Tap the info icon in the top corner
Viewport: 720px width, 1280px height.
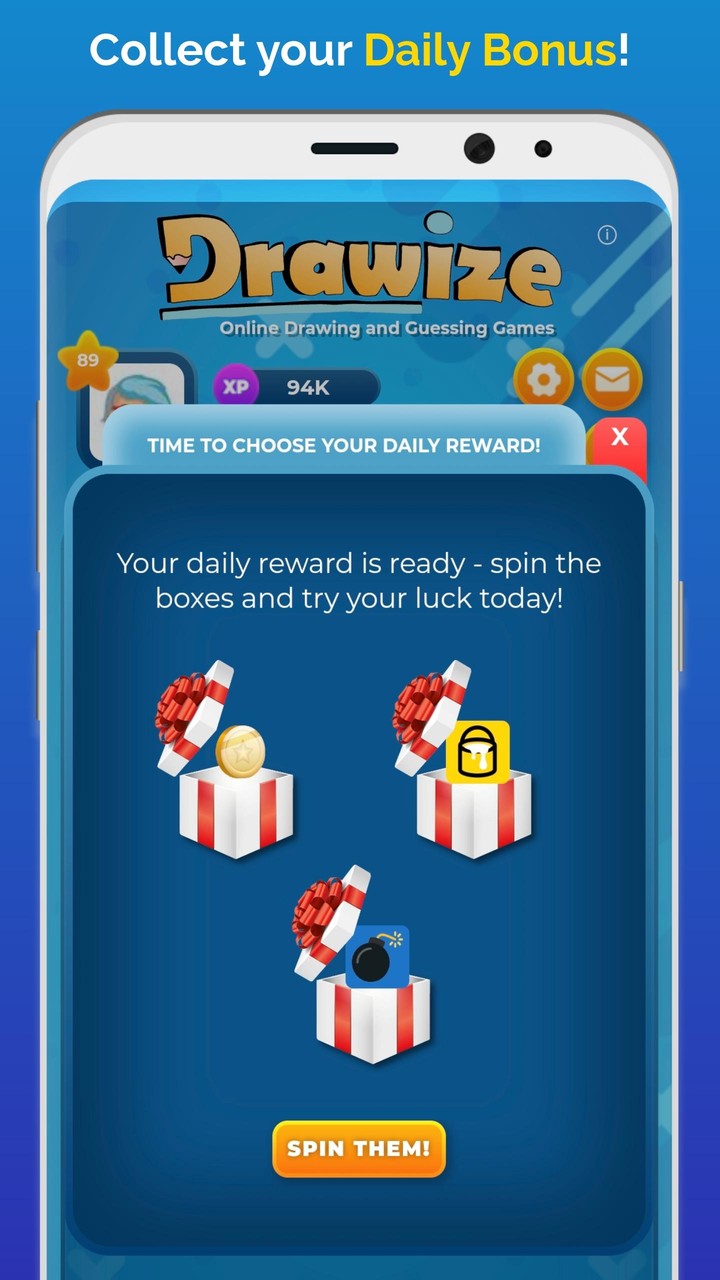click(x=606, y=235)
